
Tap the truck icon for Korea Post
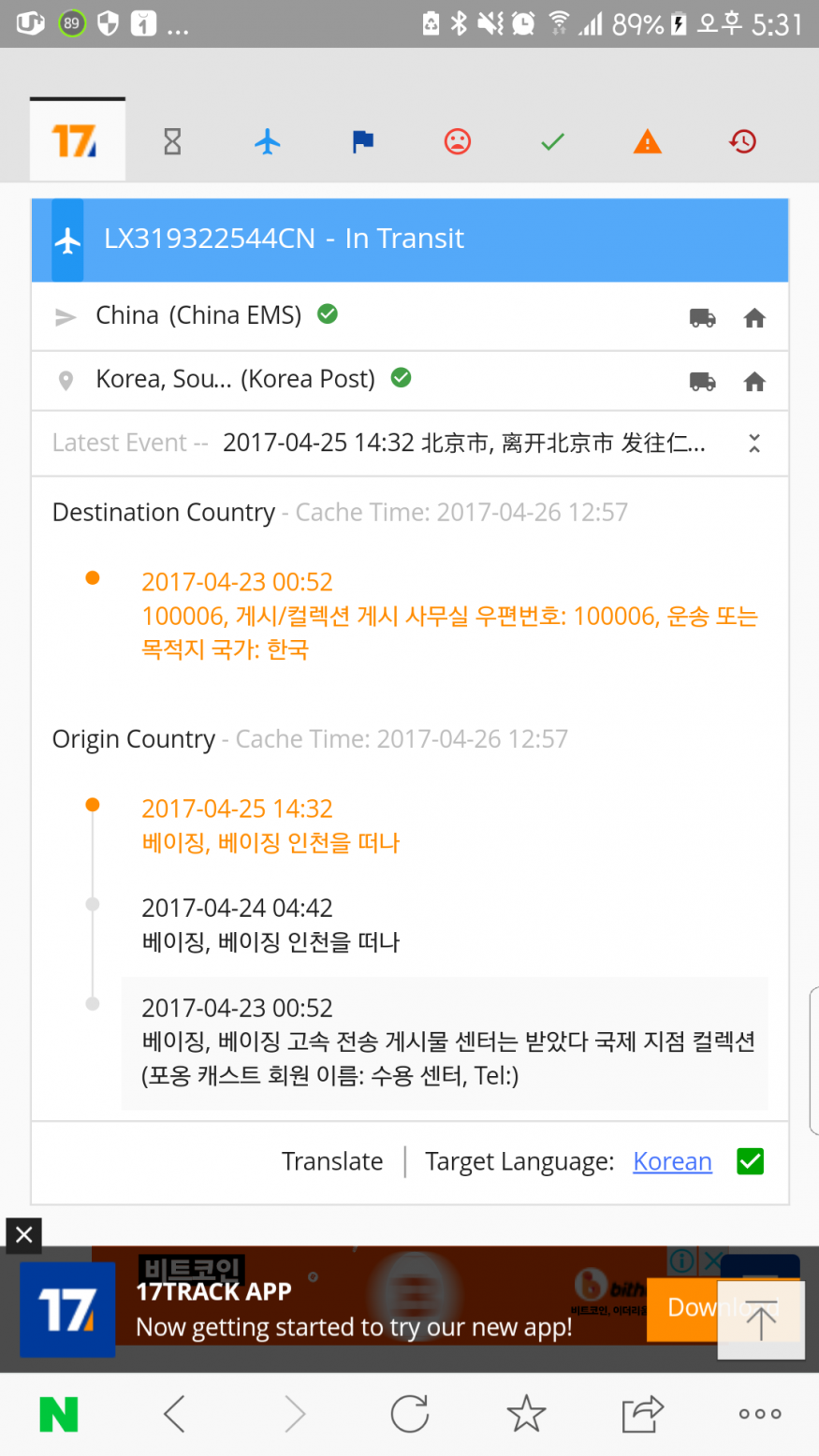[702, 382]
